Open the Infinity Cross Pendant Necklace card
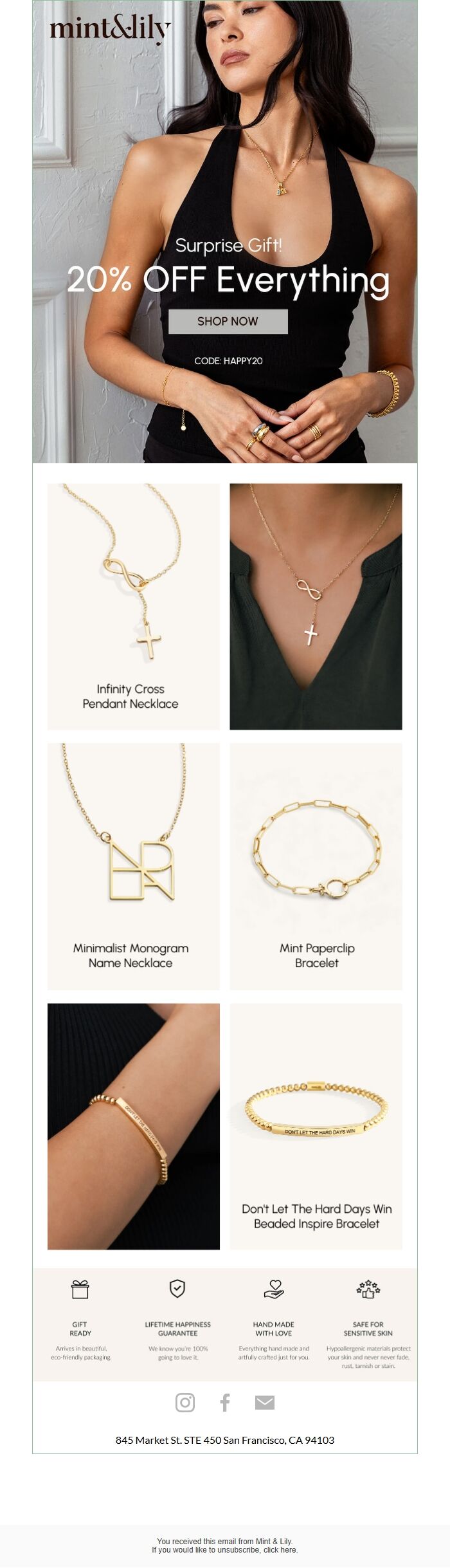Image resolution: width=450 pixels, height=1568 pixels. (134, 606)
